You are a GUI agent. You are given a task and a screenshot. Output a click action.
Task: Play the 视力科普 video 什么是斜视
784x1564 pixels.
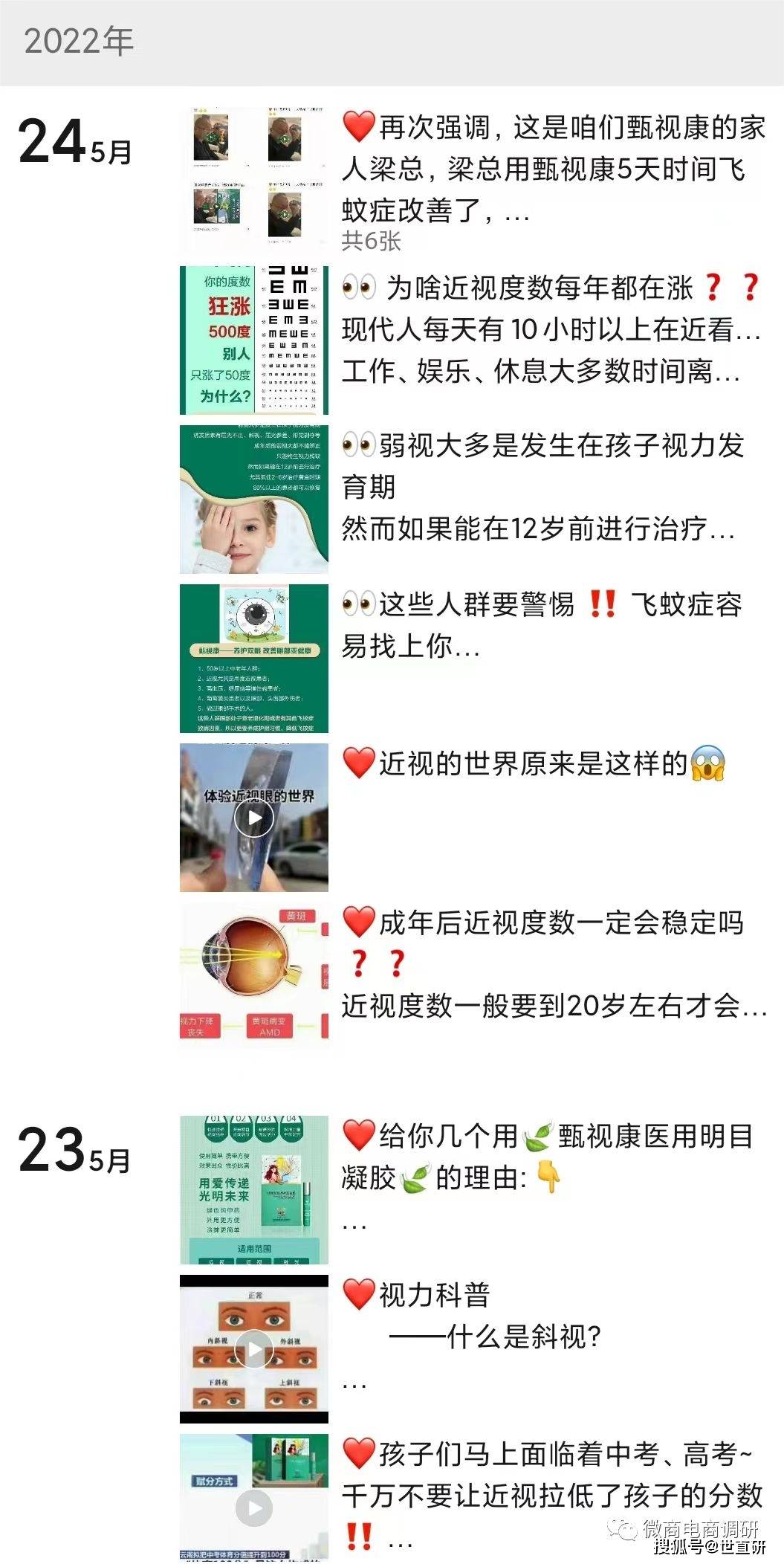[x=254, y=1349]
